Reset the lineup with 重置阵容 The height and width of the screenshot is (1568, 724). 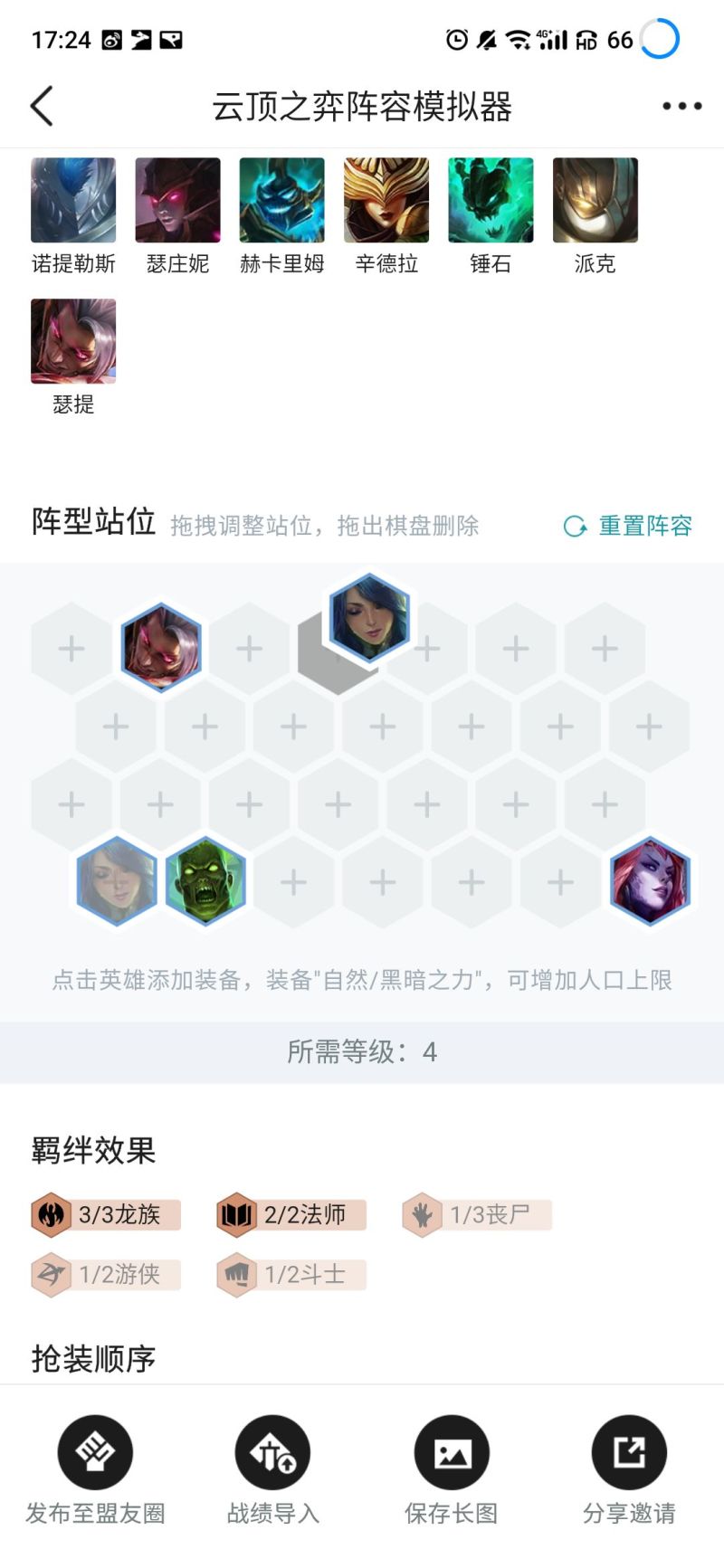click(628, 526)
